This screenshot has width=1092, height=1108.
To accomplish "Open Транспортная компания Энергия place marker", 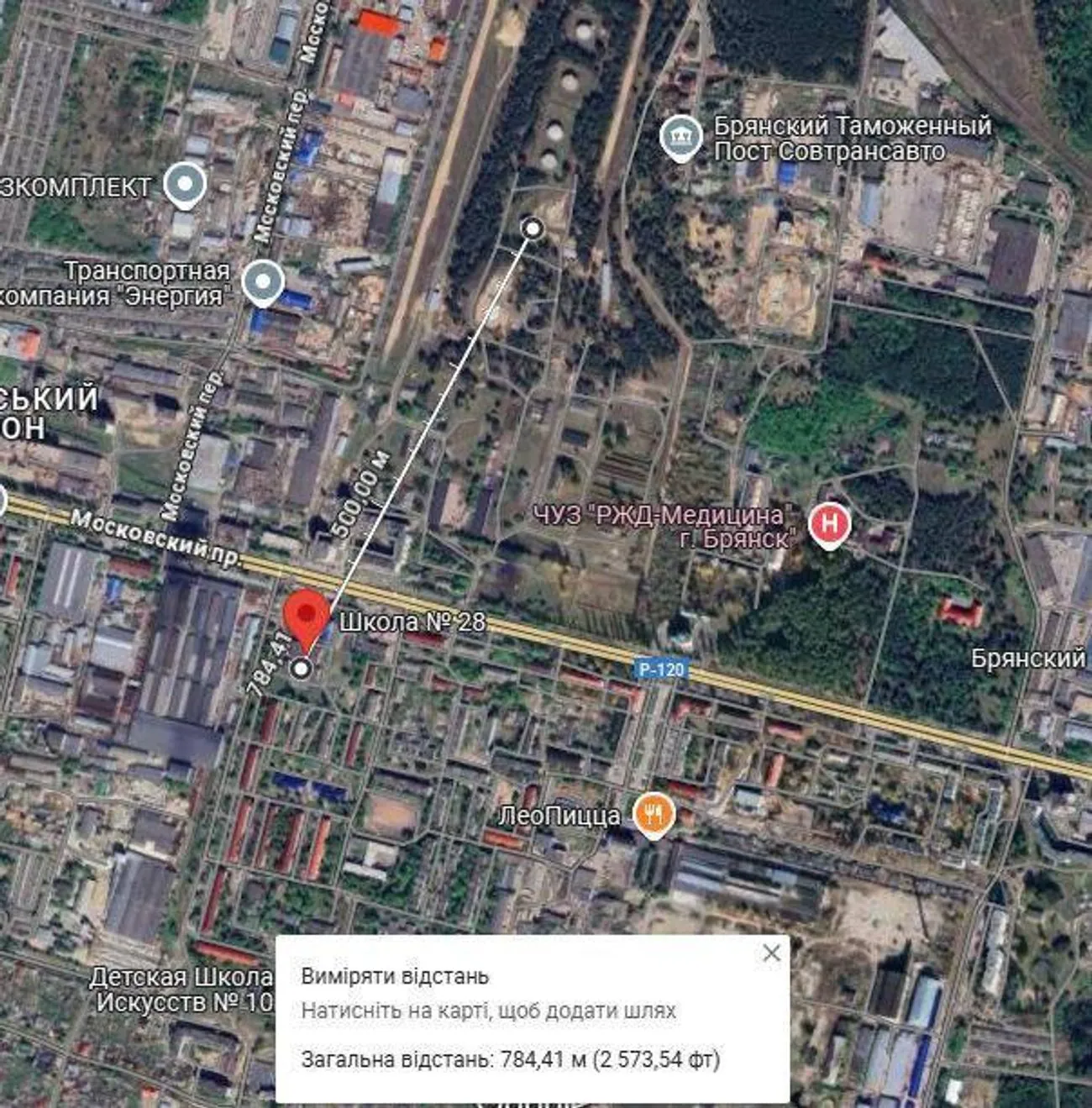I will (x=263, y=282).
